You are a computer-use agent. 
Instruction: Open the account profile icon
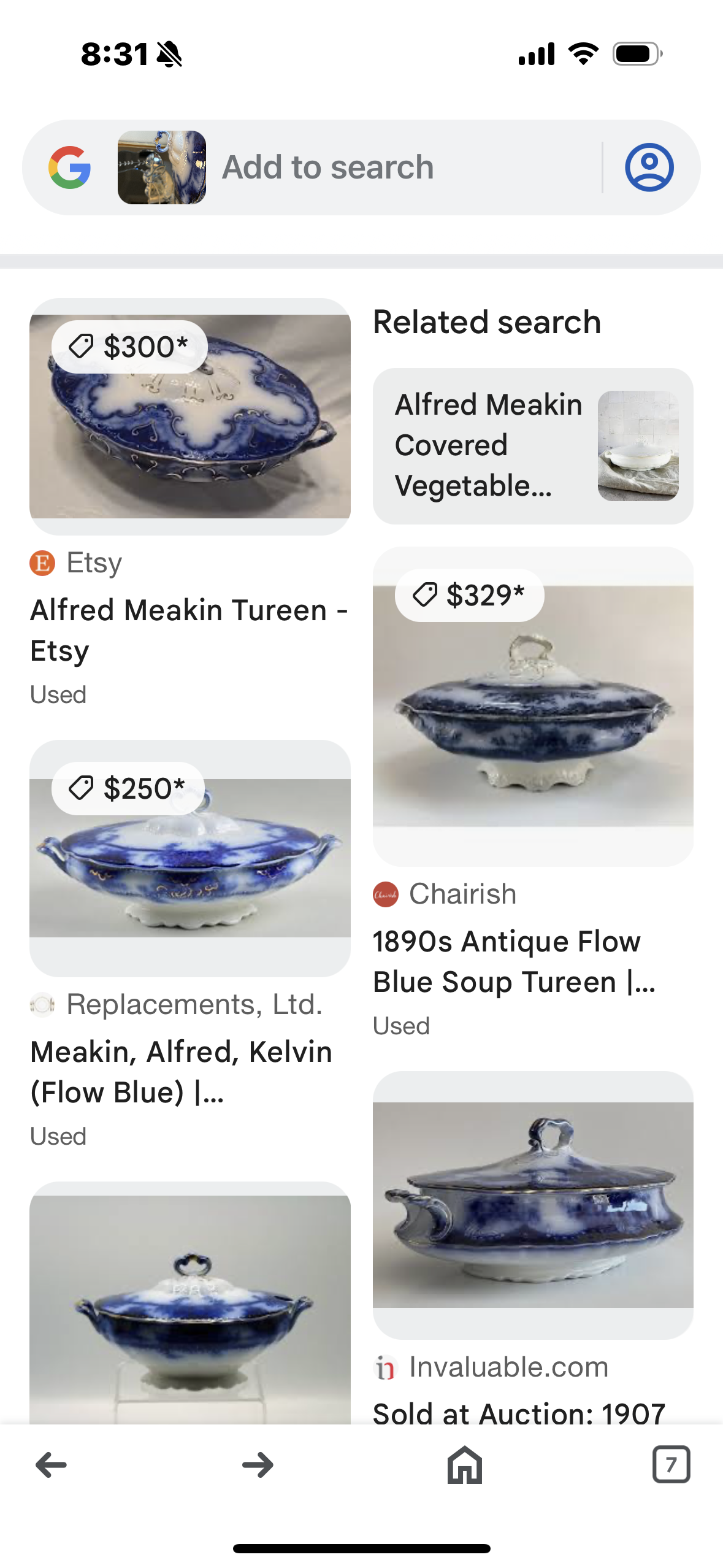point(649,167)
